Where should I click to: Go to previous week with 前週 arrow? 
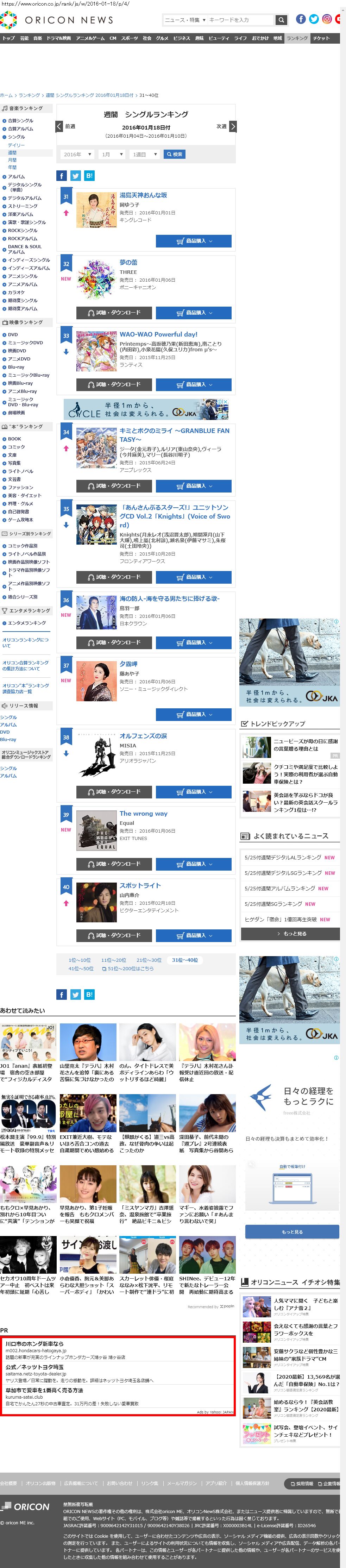pos(59,127)
